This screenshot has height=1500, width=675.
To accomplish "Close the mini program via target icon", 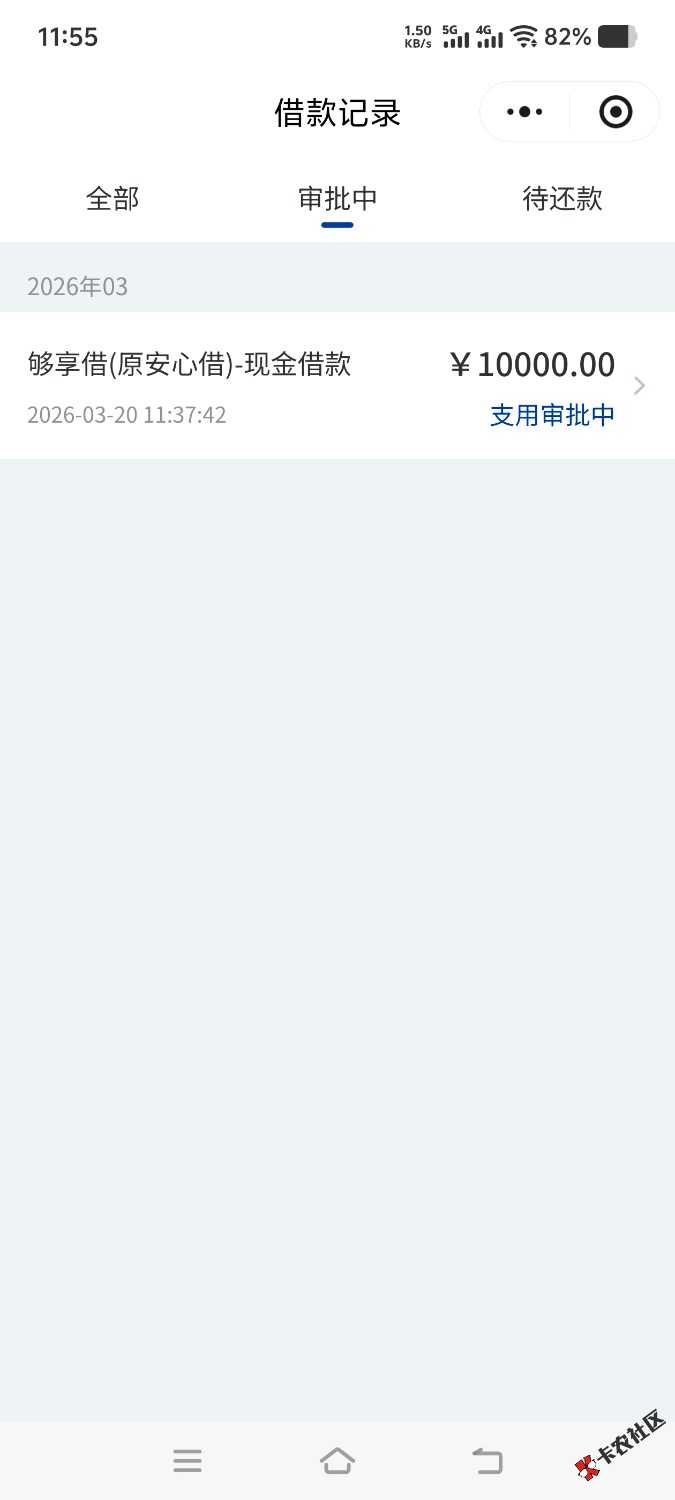I will (x=615, y=112).
